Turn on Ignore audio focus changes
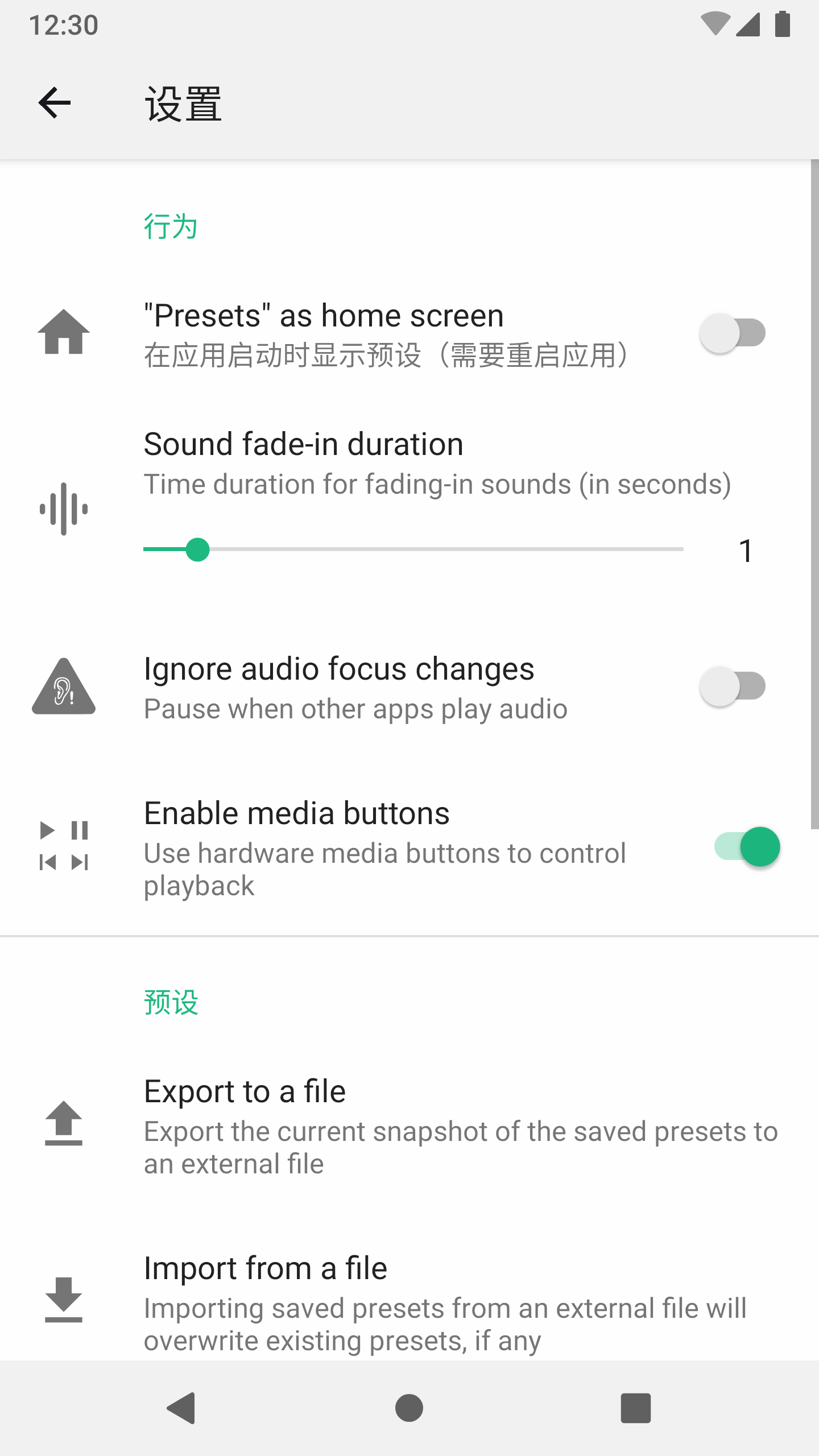Image resolution: width=819 pixels, height=1456 pixels. coord(732,686)
